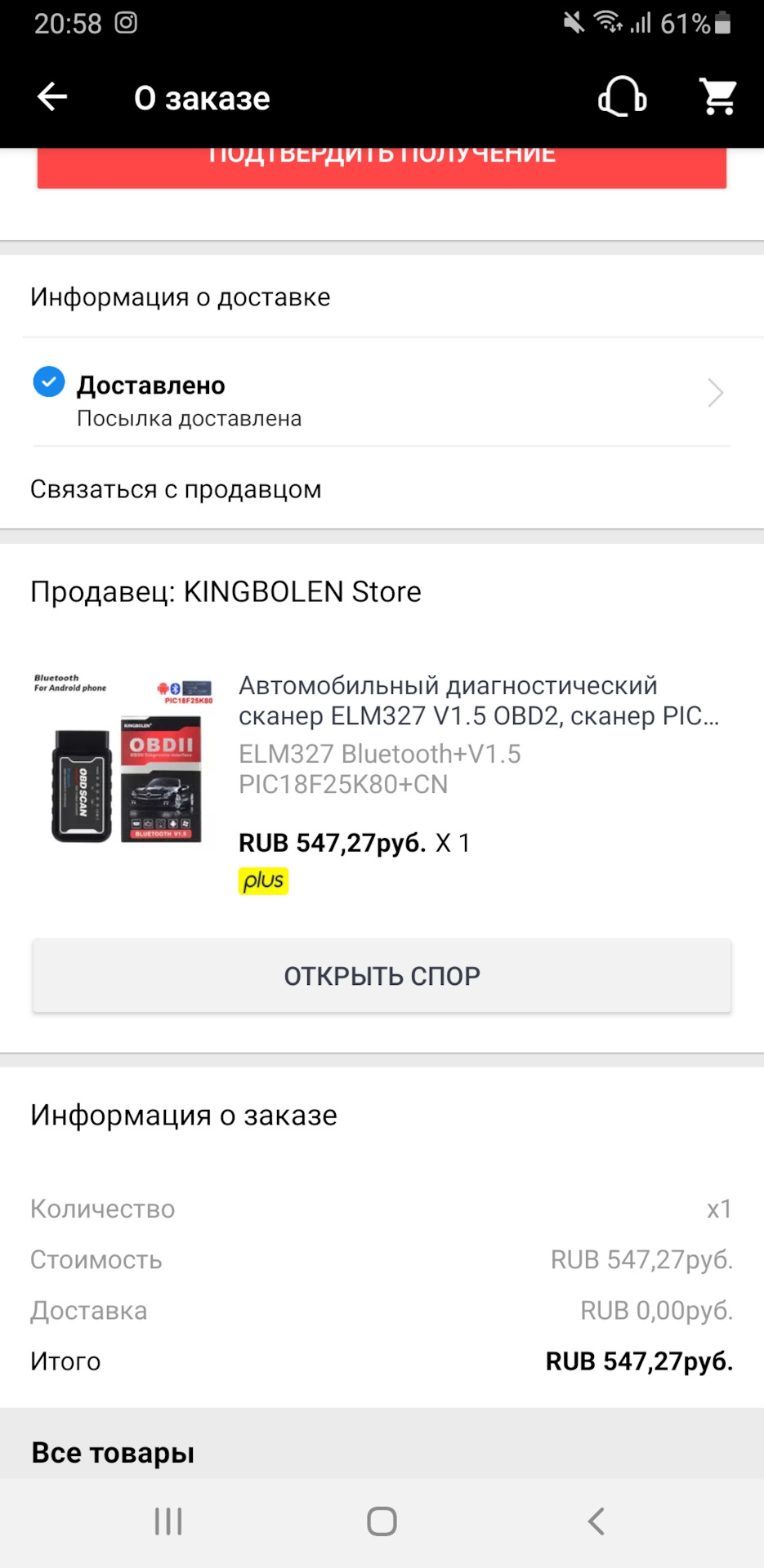Tap the Android system back button
The image size is (764, 1568).
pos(594,1521)
